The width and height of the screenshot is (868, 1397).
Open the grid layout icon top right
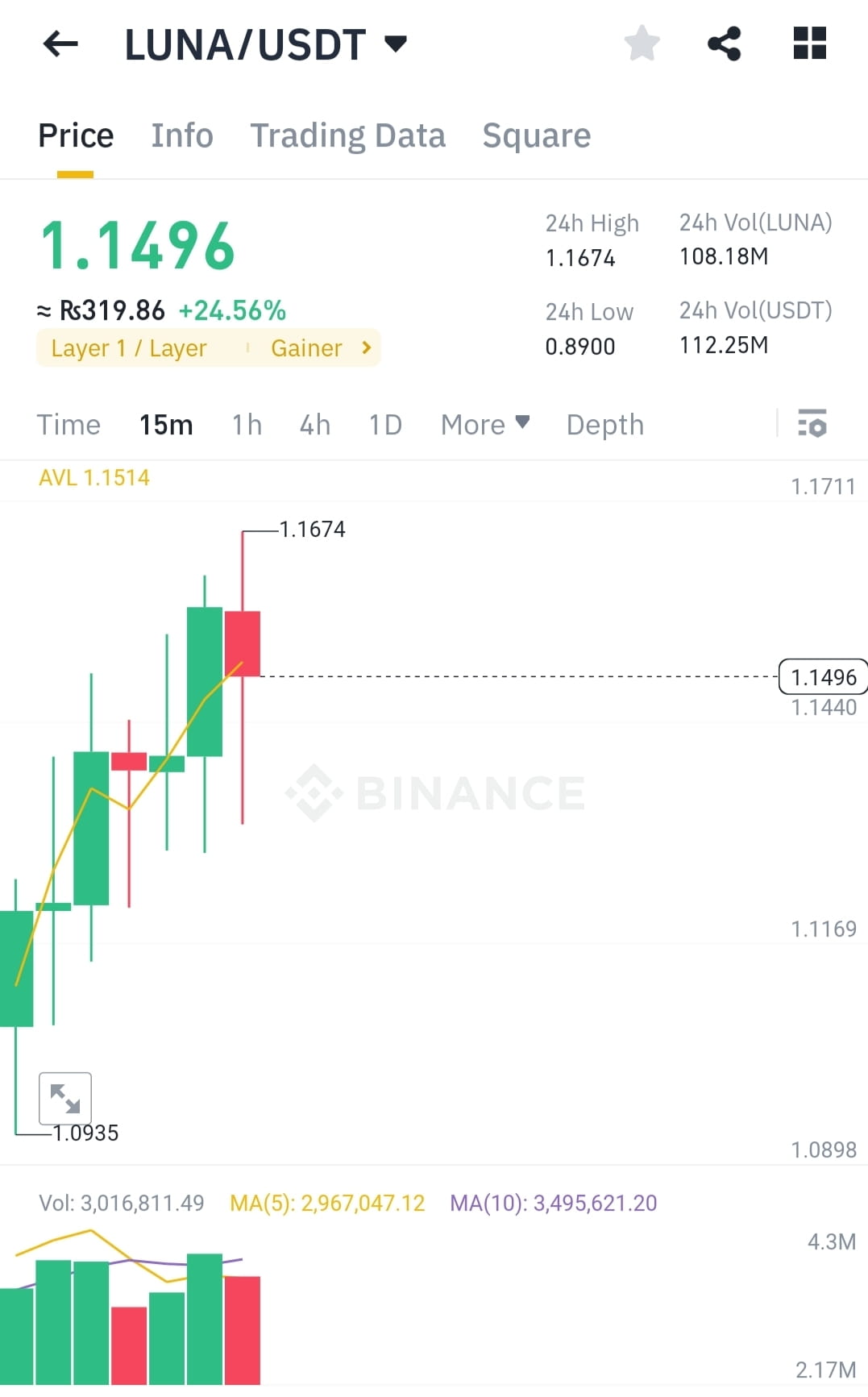pos(809,44)
